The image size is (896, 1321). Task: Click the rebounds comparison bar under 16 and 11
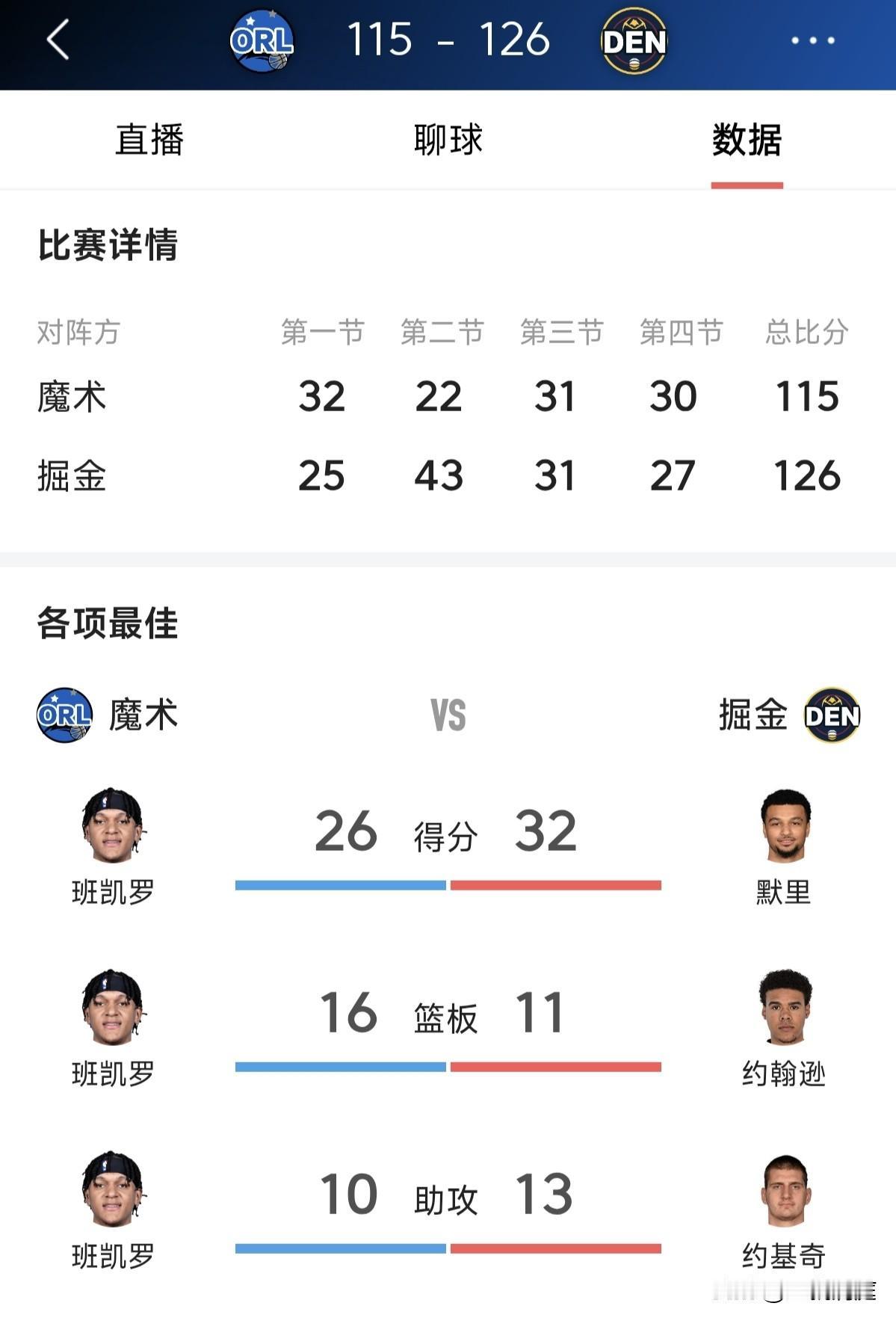point(448,1069)
